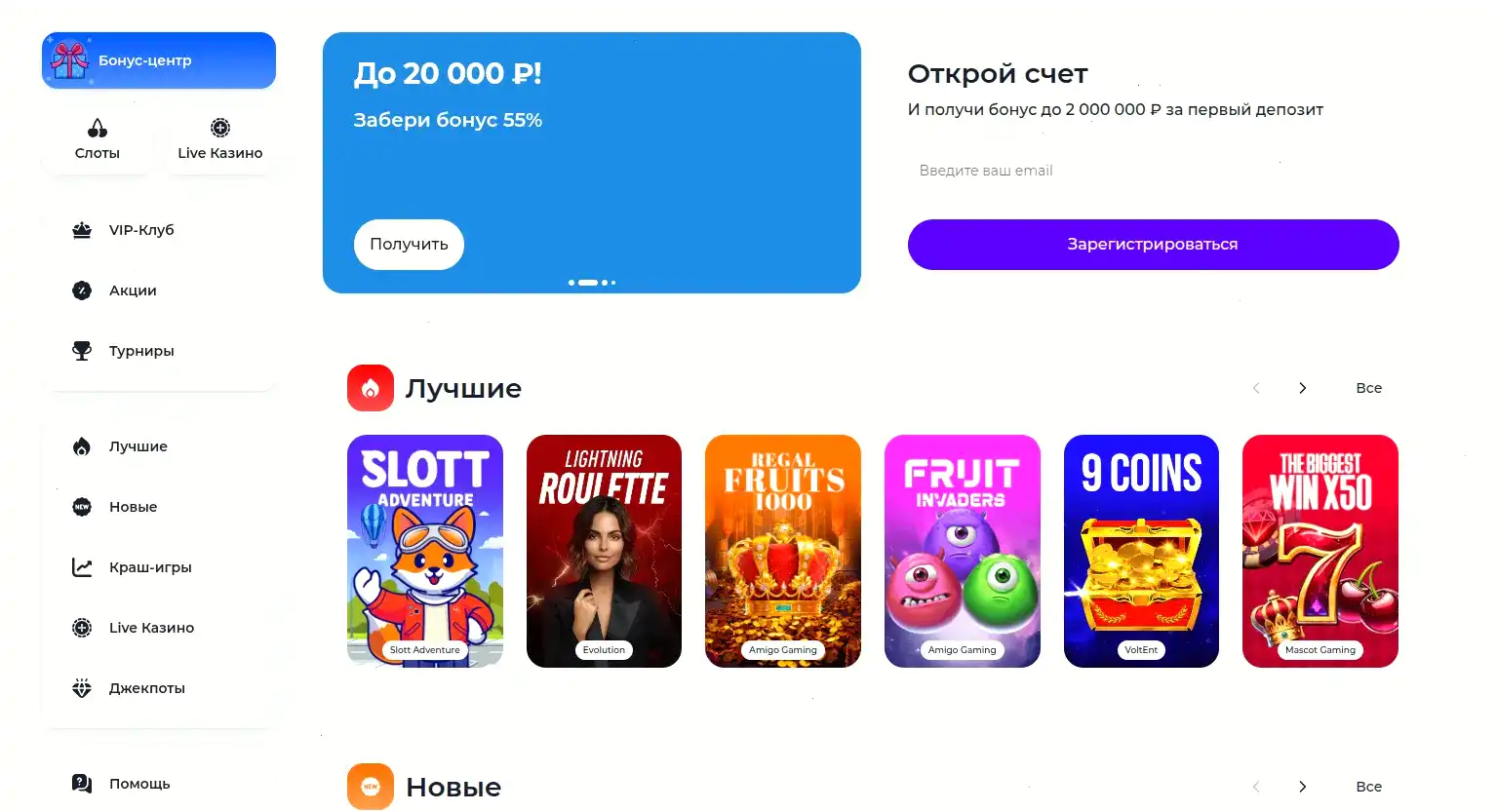This screenshot has height=812, width=1497.
Task: Open the Live Казино shortcut tile
Action: [x=220, y=140]
